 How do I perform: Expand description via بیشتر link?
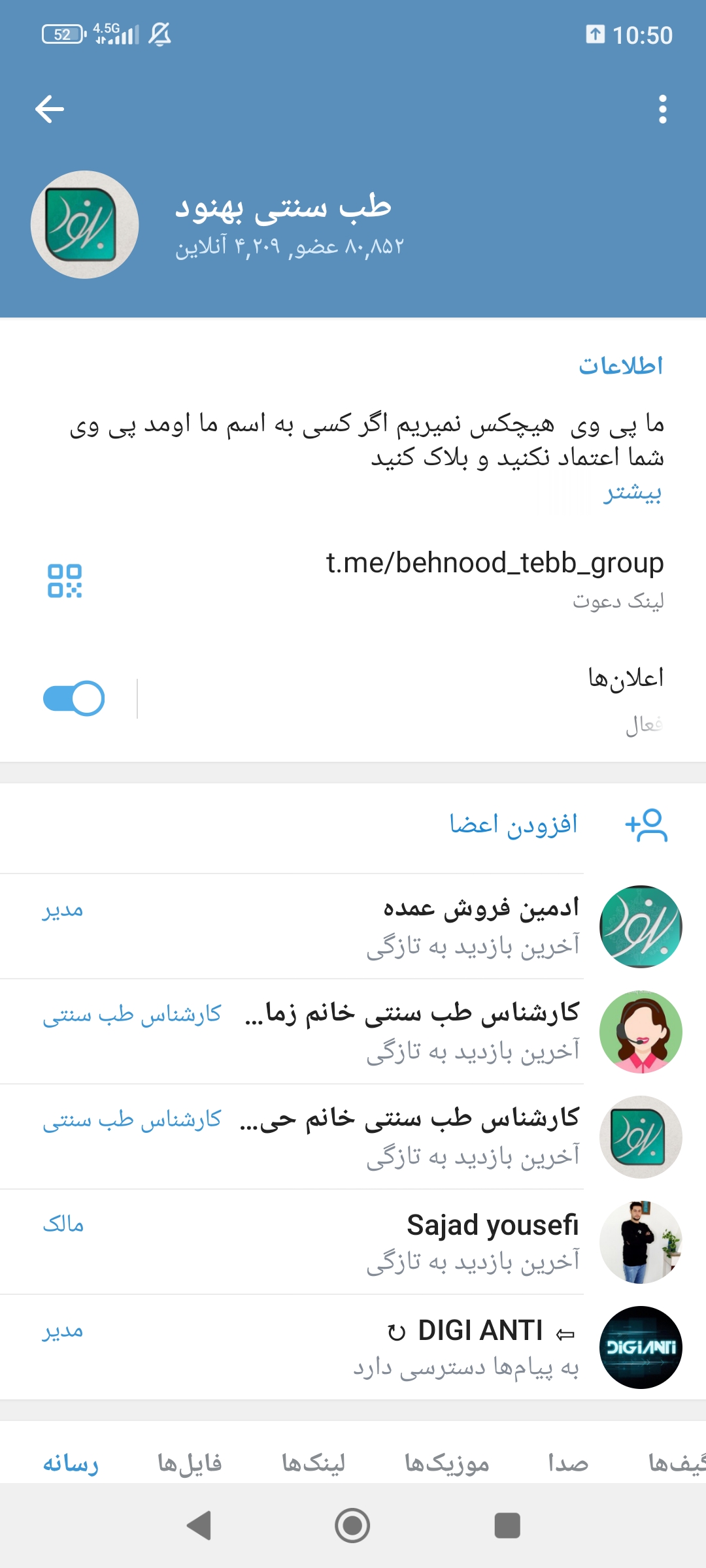coord(632,492)
